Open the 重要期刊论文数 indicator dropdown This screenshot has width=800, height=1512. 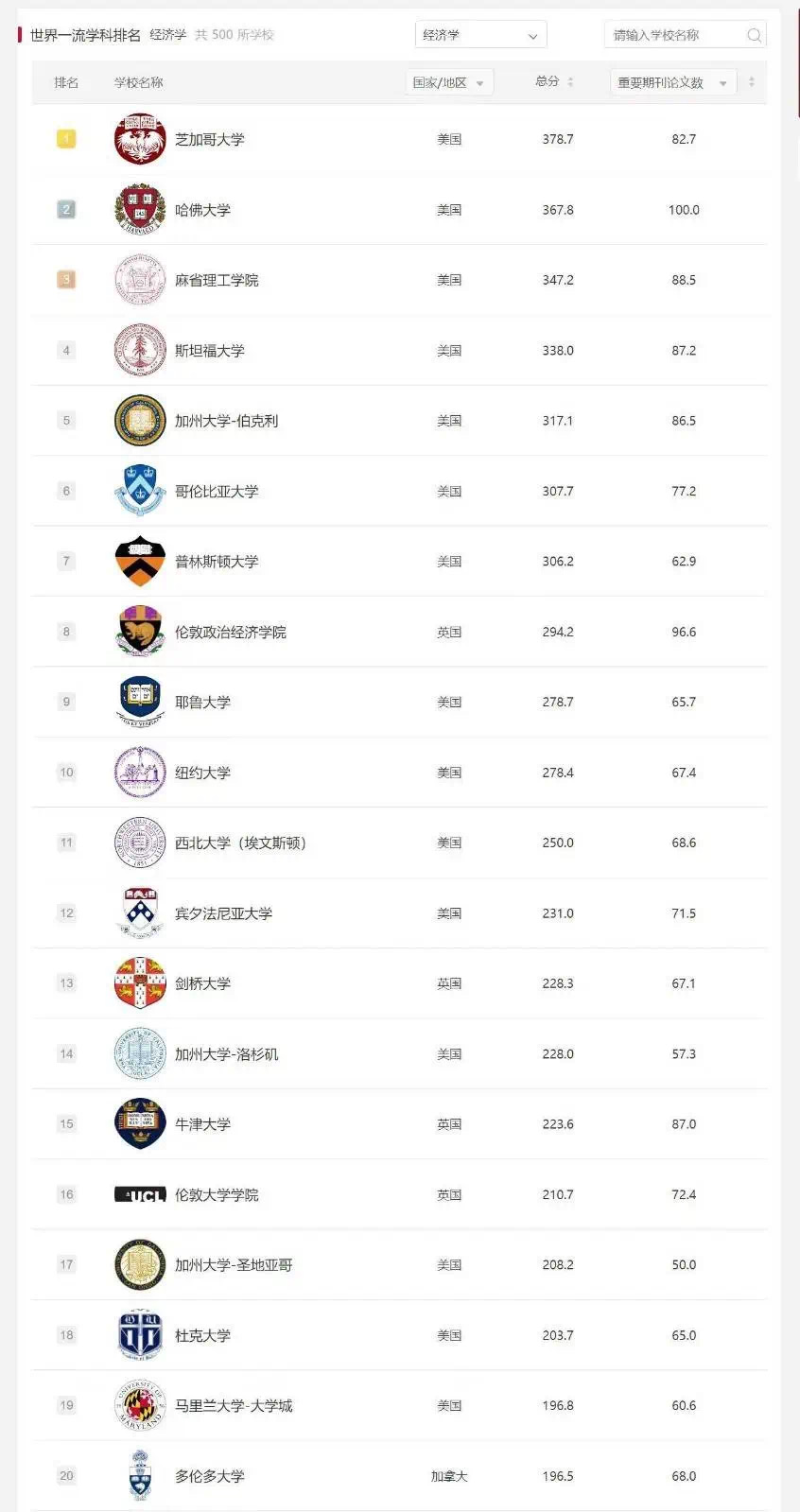tap(671, 83)
